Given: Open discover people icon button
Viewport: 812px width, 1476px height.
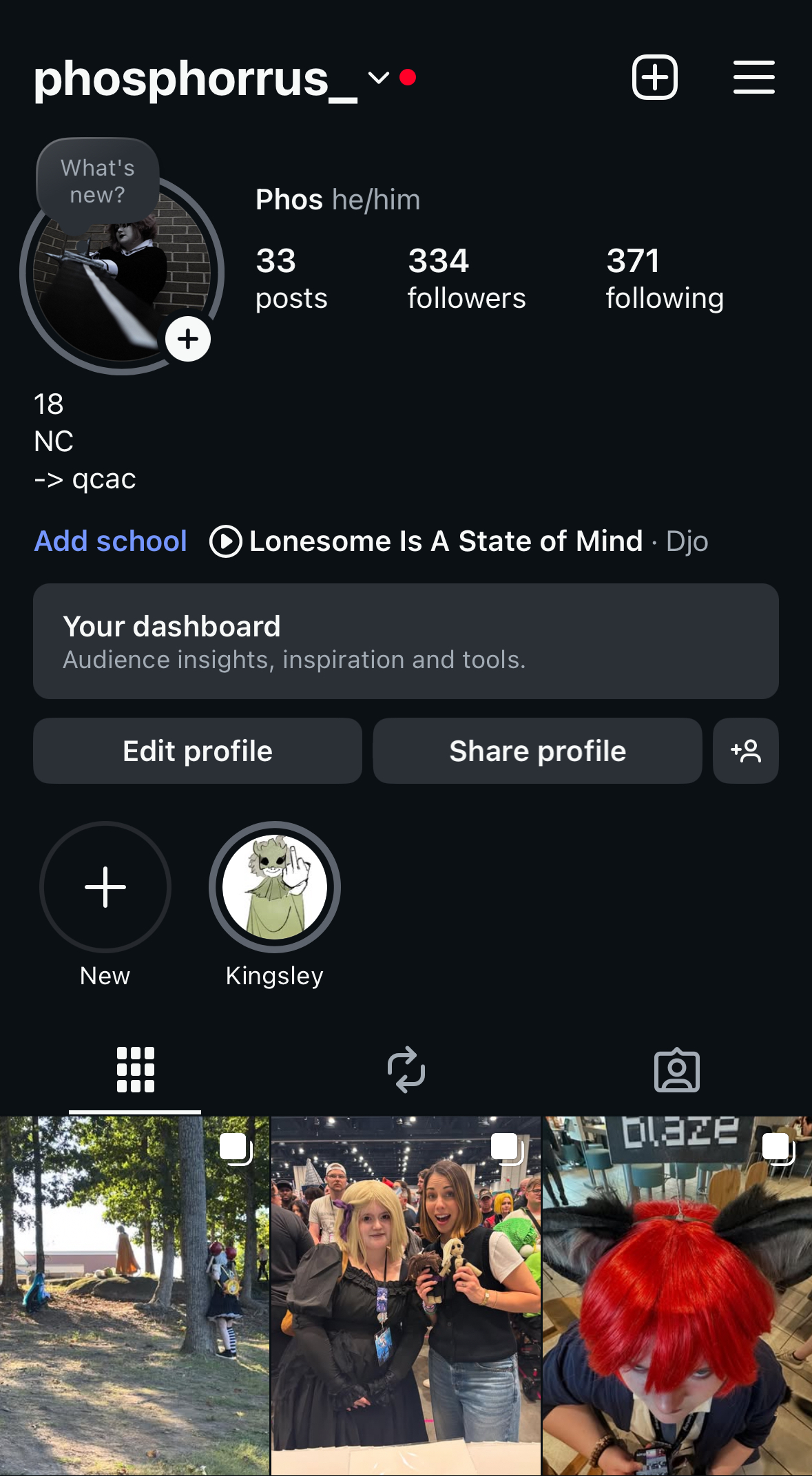Looking at the screenshot, I should point(746,751).
